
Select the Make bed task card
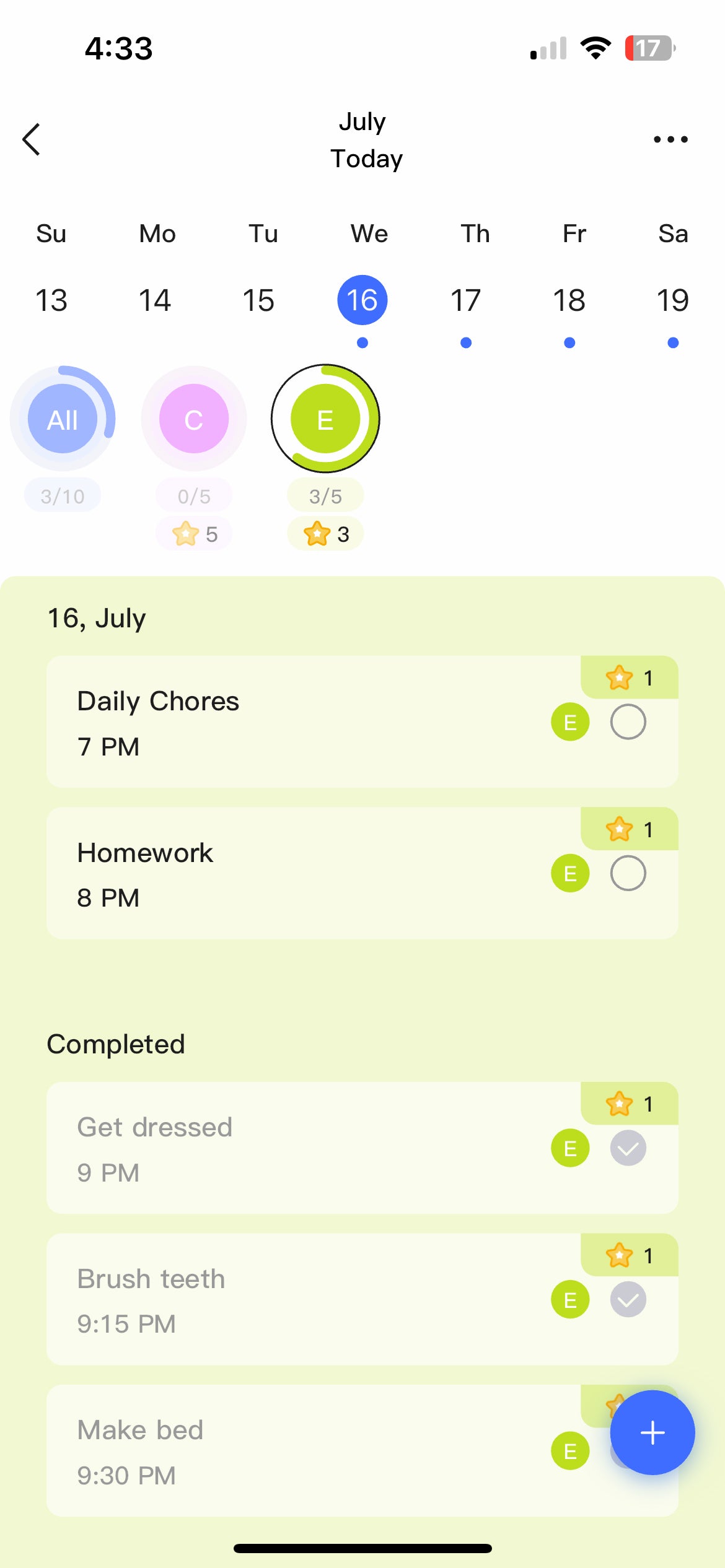(279, 1449)
